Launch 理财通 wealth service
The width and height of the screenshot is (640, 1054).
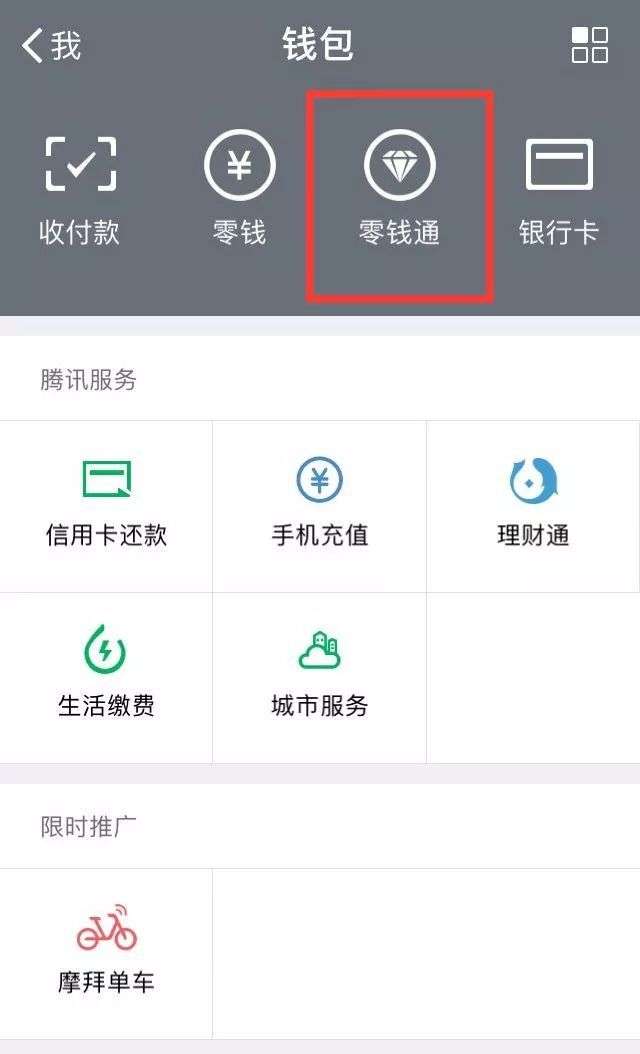pos(533,505)
